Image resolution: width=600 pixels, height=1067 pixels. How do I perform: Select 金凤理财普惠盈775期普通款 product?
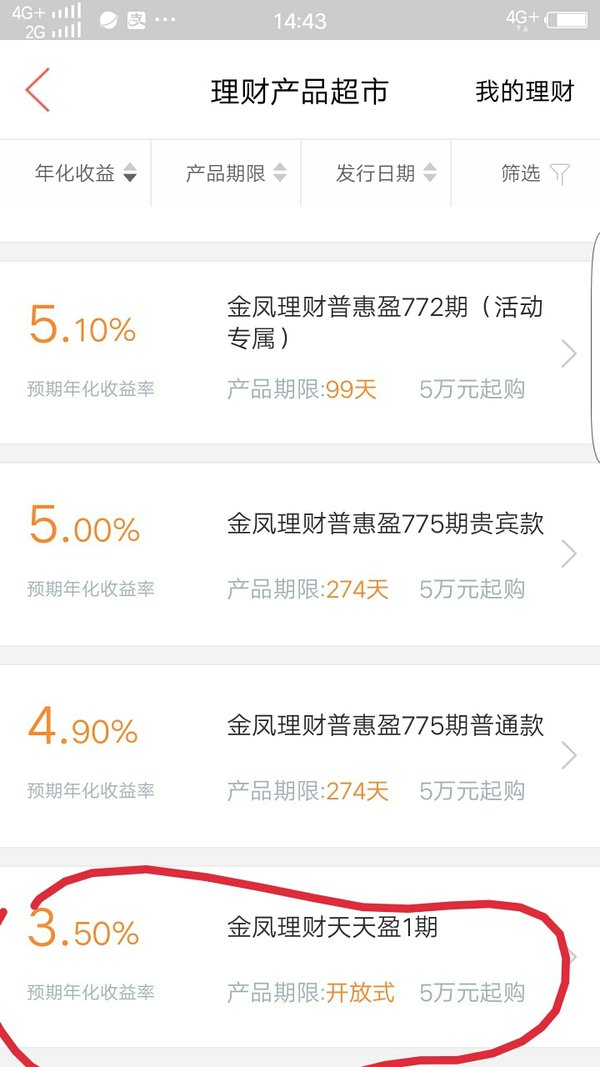click(x=300, y=755)
